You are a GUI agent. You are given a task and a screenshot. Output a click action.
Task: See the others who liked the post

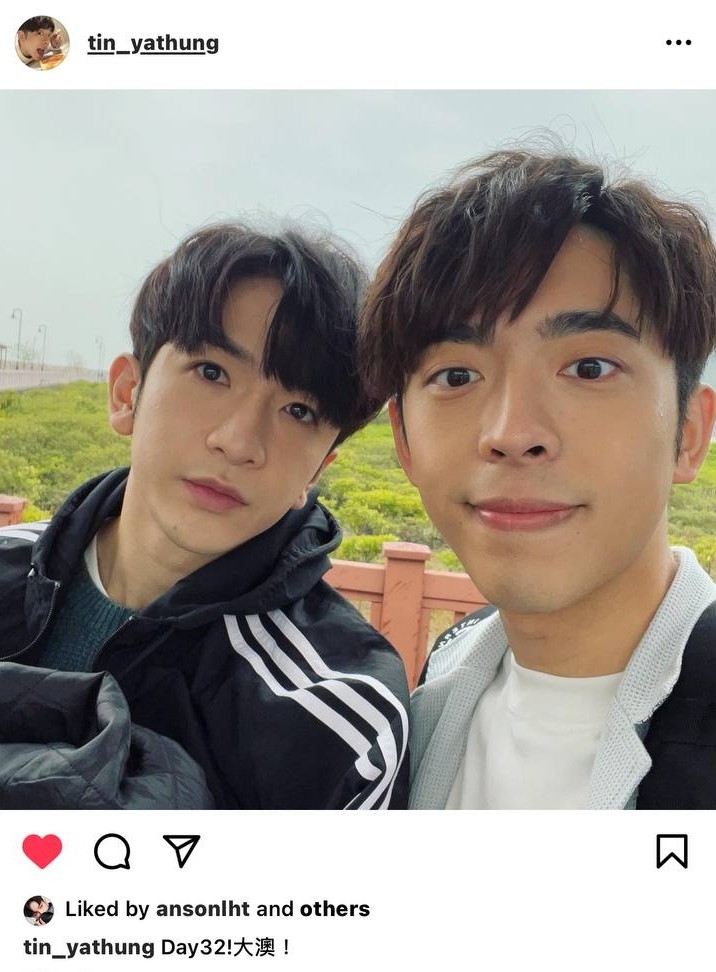(x=334, y=909)
